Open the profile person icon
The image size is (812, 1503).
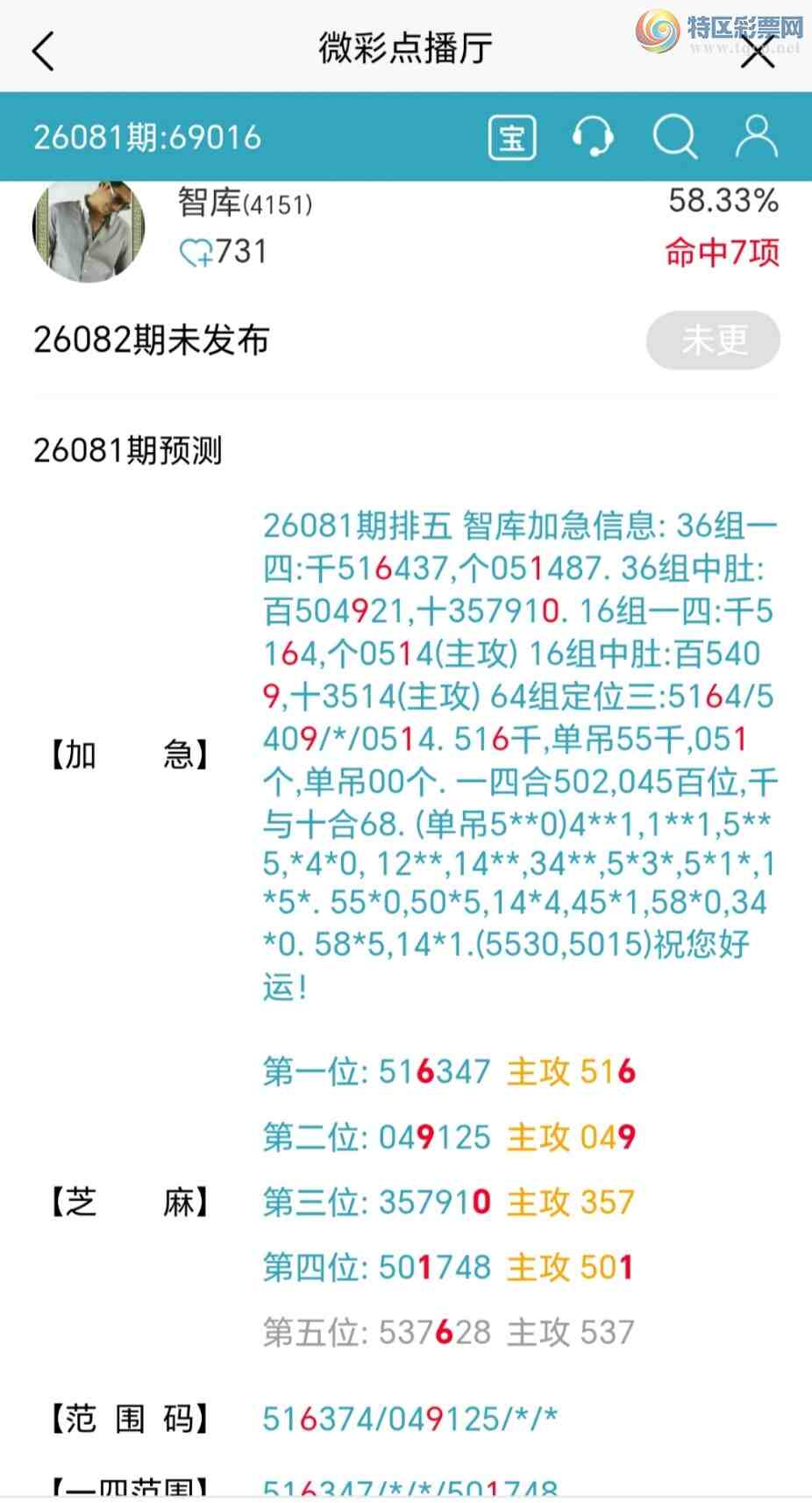click(x=755, y=137)
